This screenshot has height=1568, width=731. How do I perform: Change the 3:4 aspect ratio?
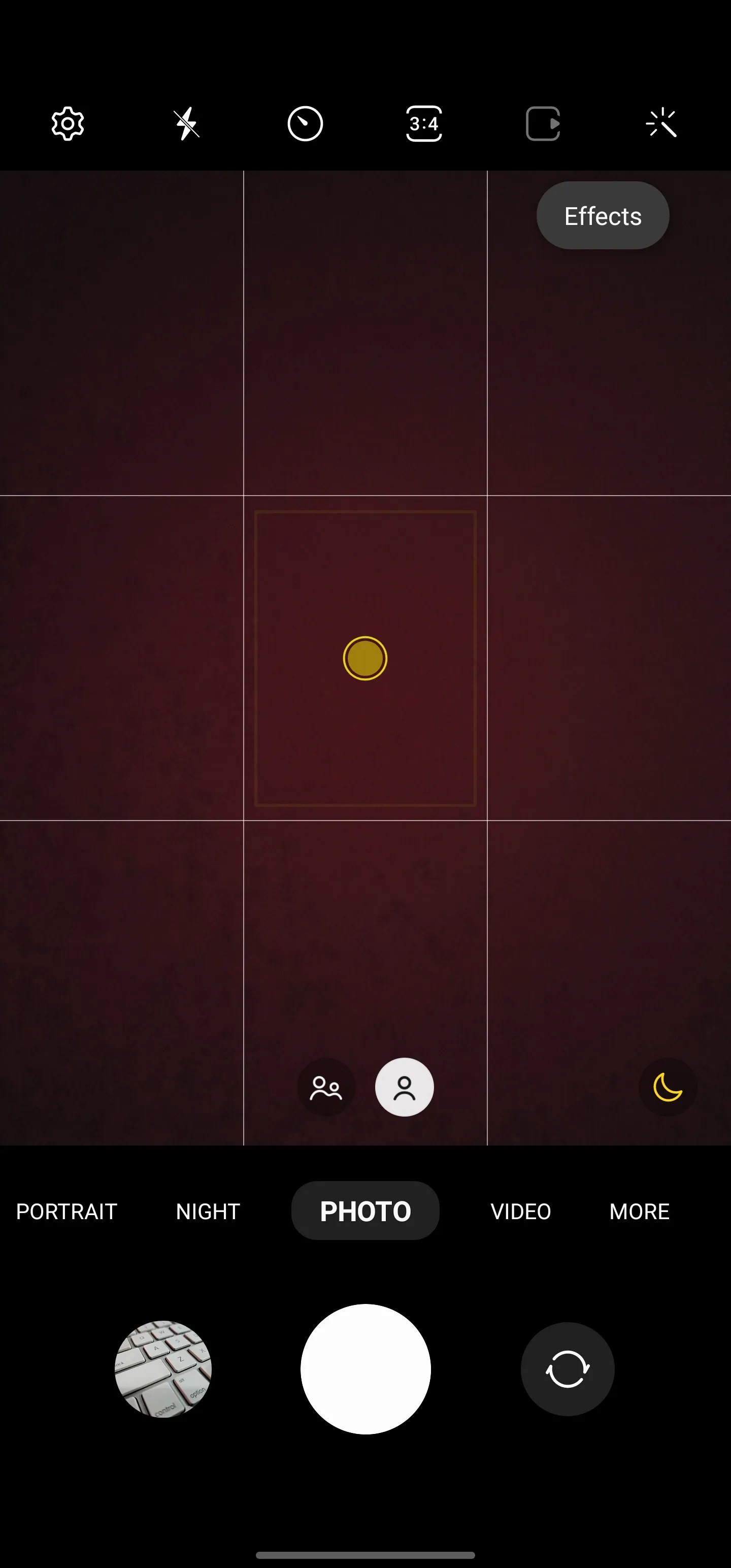click(x=424, y=124)
